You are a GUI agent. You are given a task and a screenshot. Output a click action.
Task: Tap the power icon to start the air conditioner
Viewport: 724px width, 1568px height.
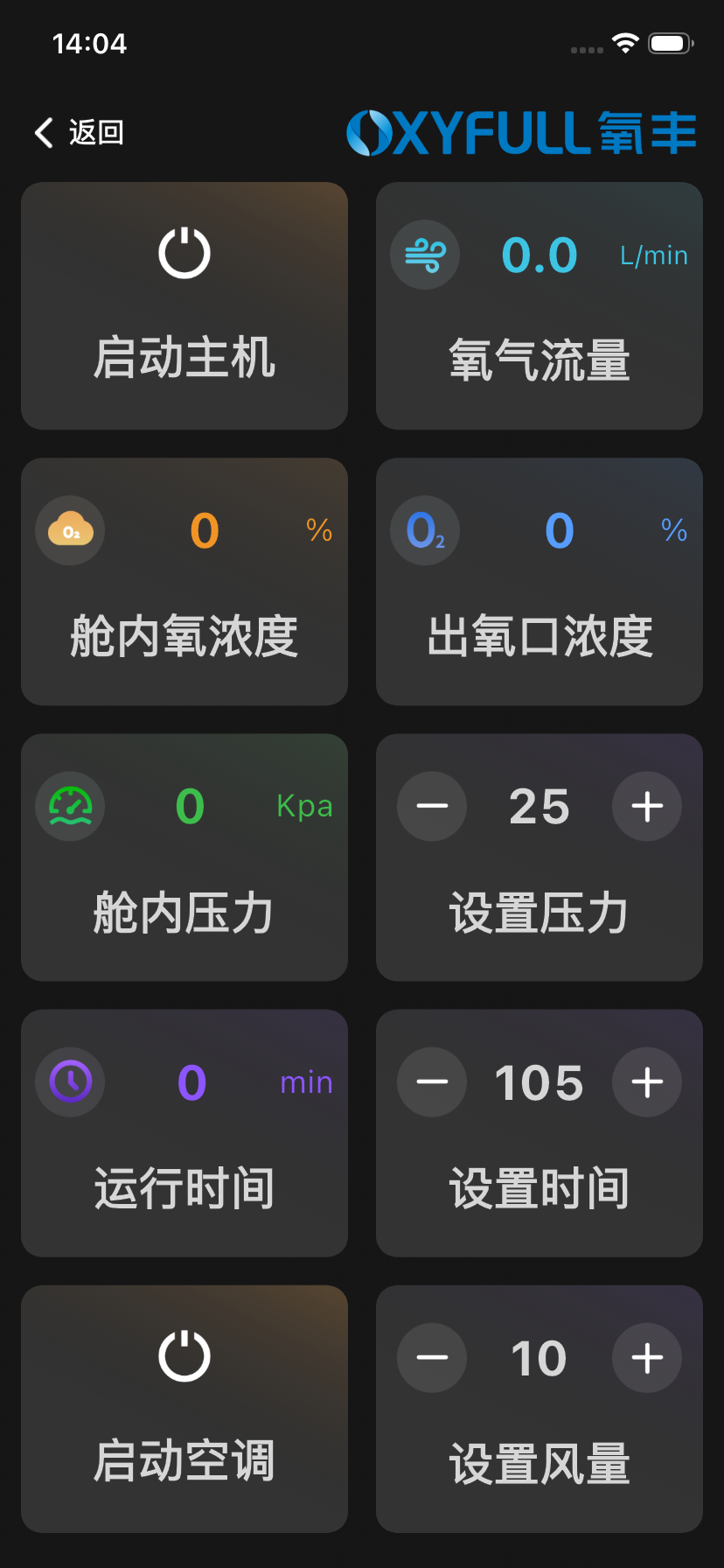point(184,1355)
